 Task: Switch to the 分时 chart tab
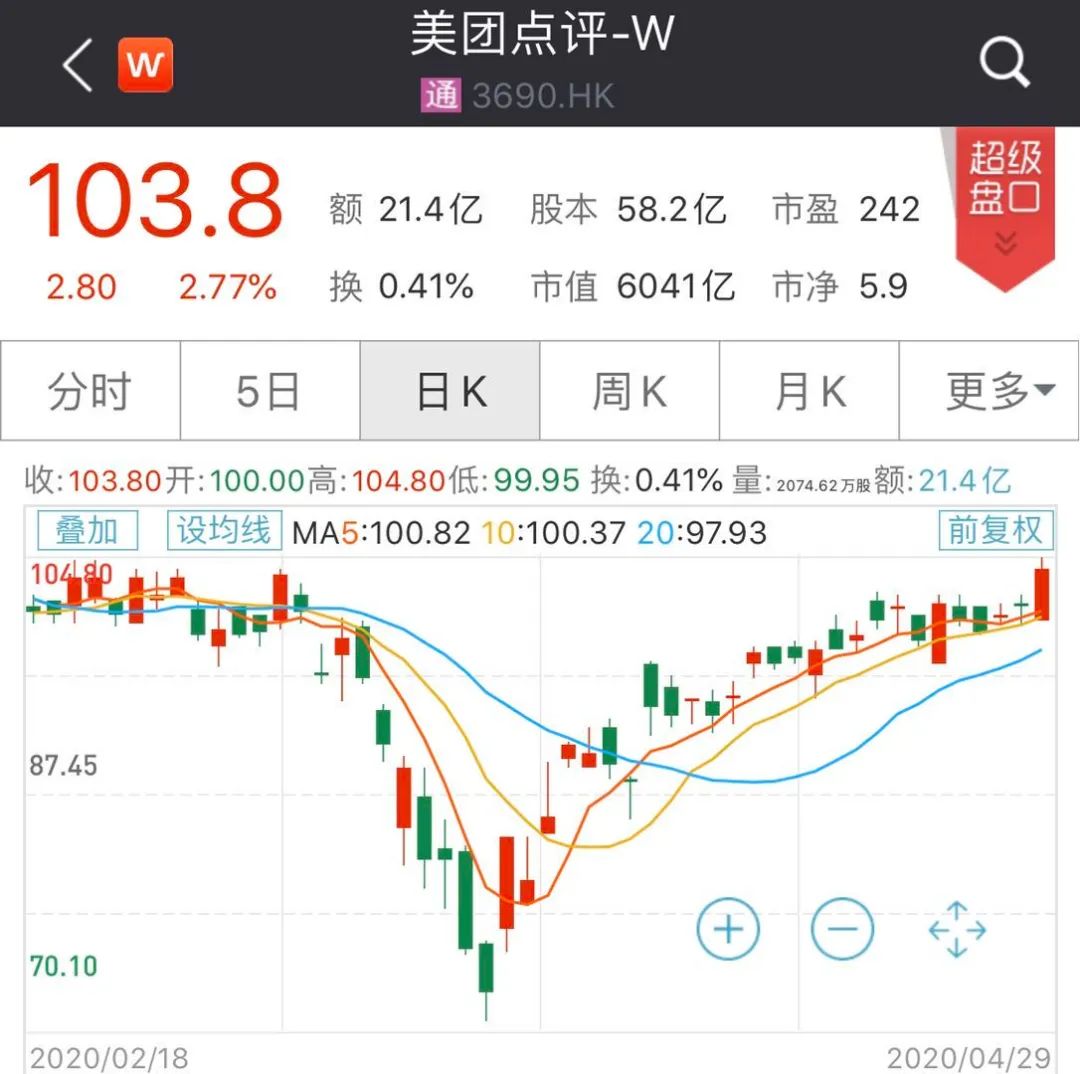(x=90, y=391)
